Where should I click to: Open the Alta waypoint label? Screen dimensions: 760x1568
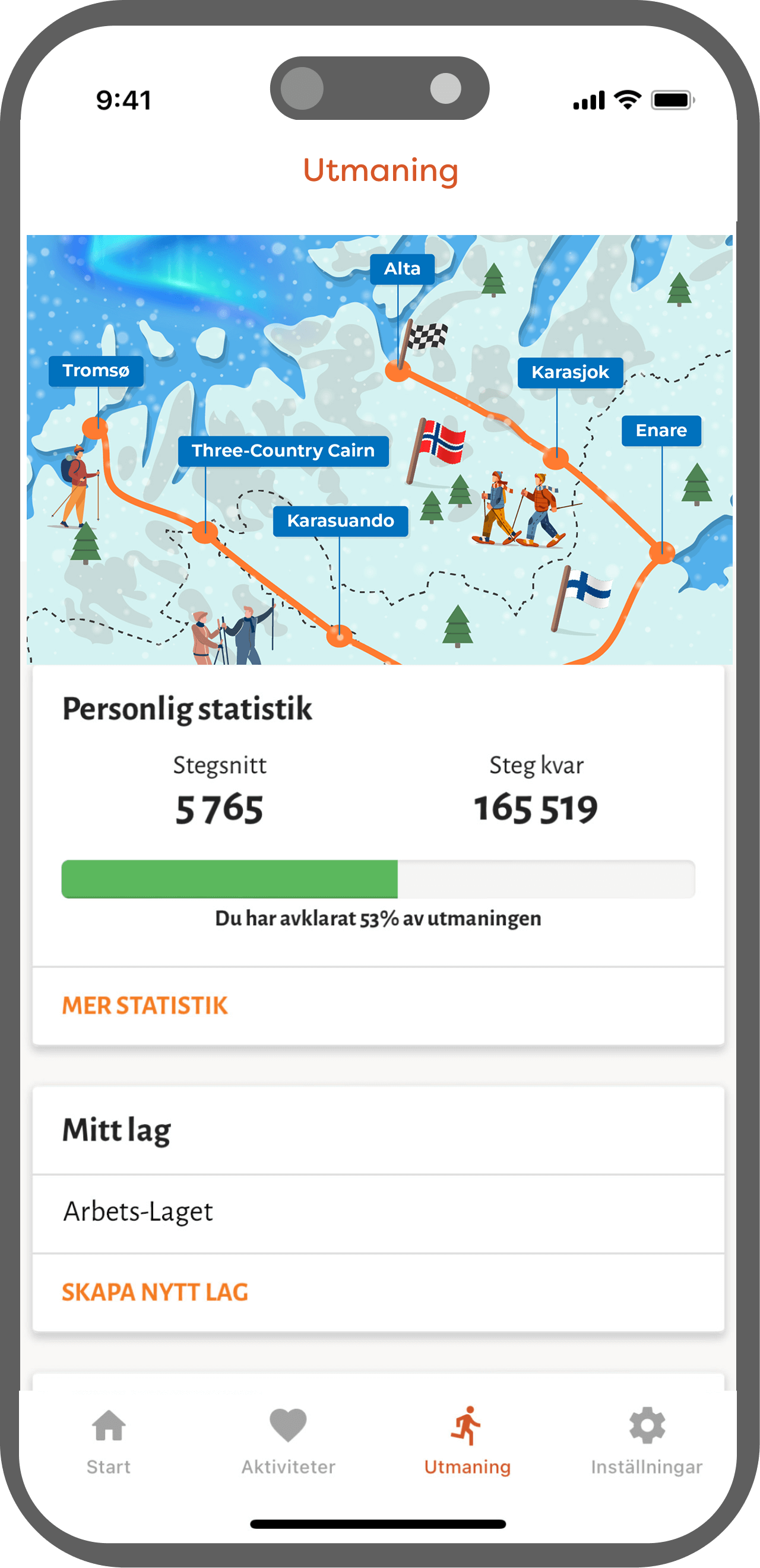[x=402, y=268]
